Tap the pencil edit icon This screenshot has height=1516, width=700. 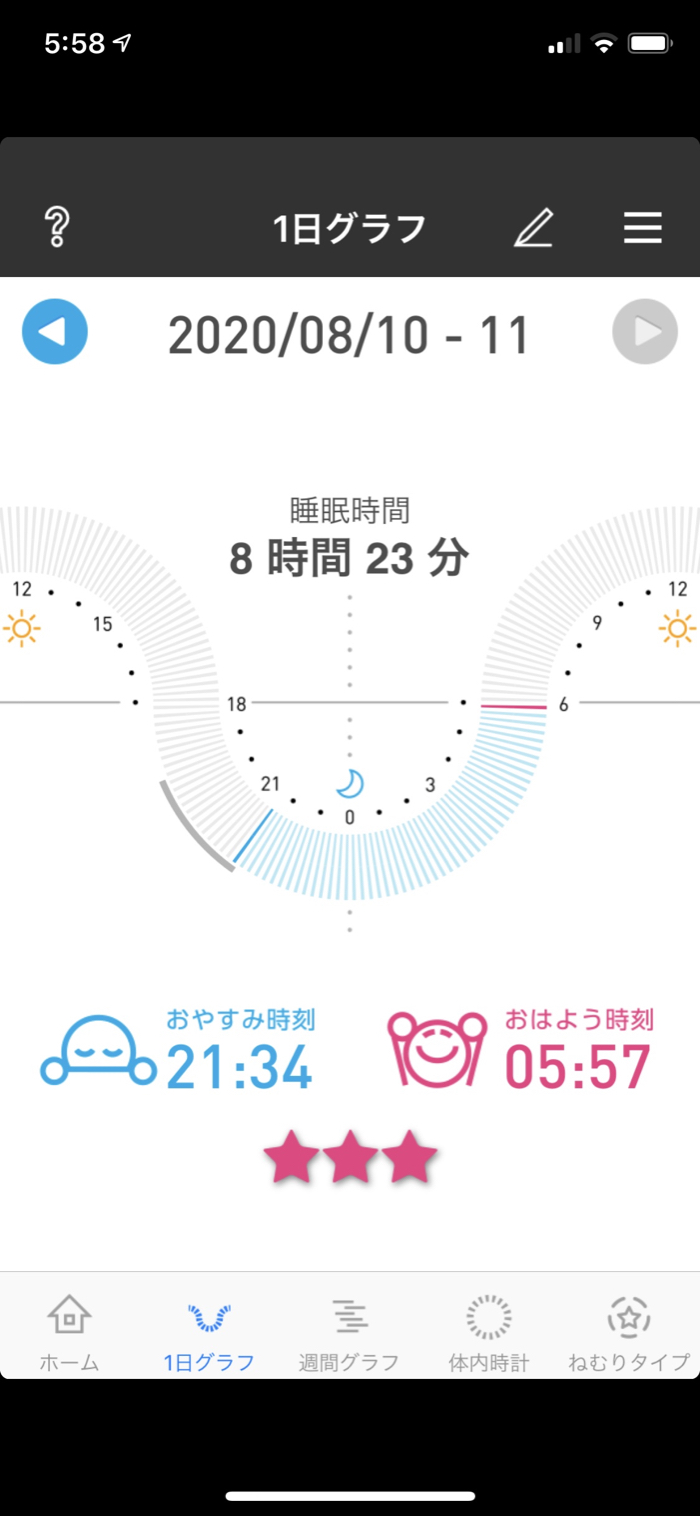(533, 228)
